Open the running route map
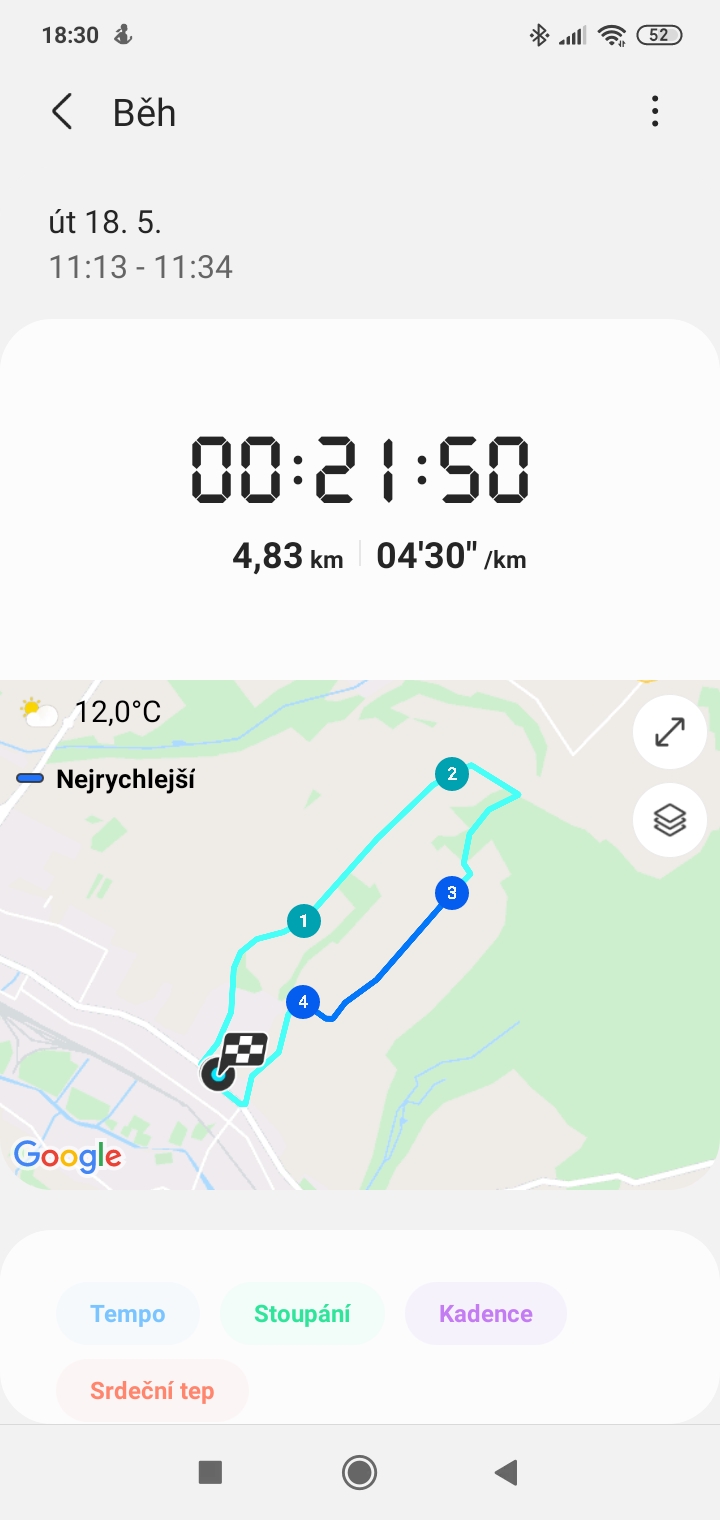The width and height of the screenshot is (720, 1520). pyautogui.click(x=360, y=935)
